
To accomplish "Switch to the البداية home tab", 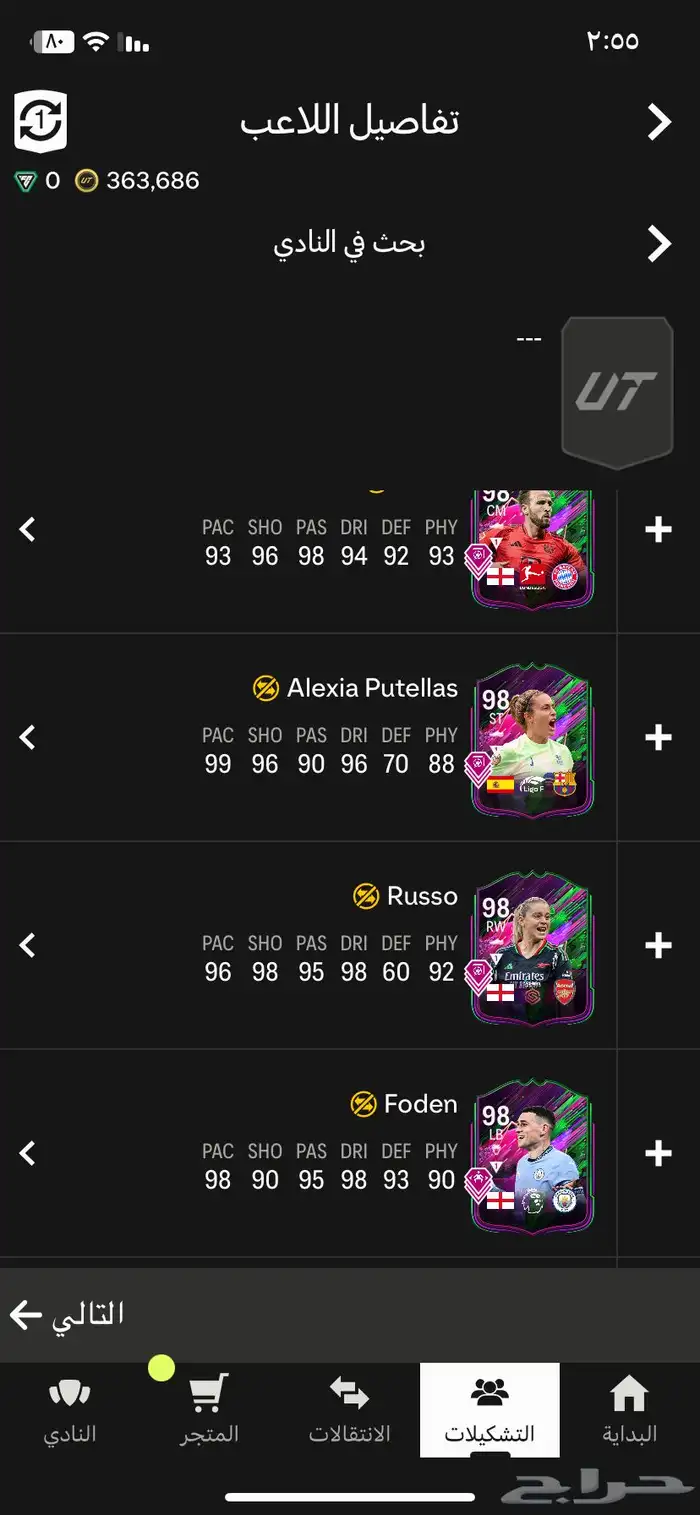I will coord(629,1410).
